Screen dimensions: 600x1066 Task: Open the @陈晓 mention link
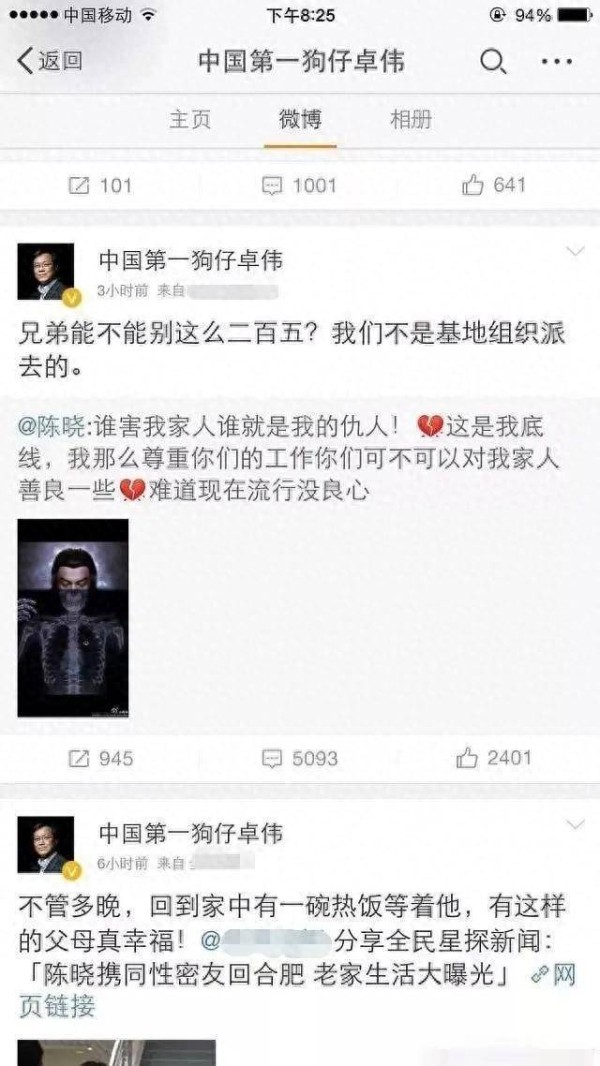click(52, 427)
